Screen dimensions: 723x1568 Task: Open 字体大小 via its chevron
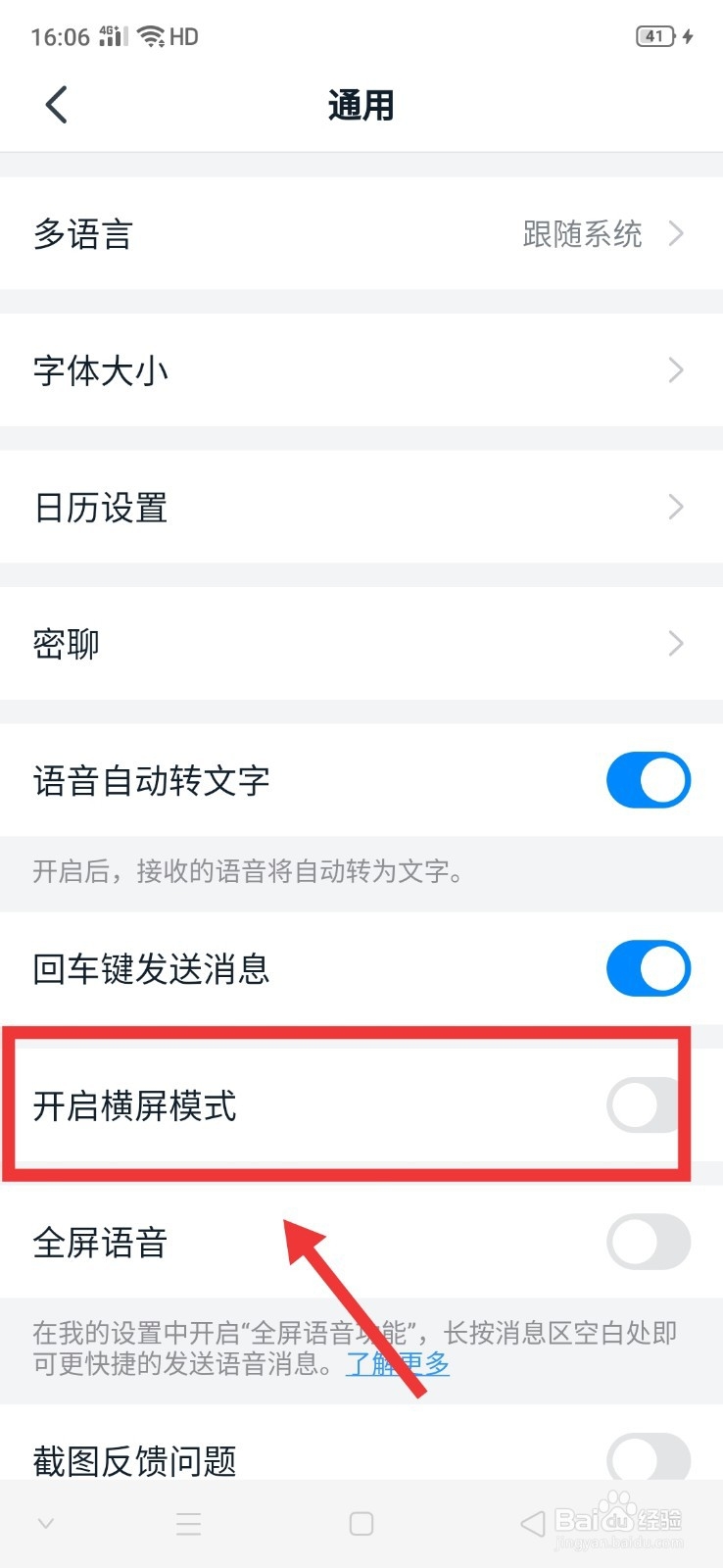pyautogui.click(x=675, y=370)
